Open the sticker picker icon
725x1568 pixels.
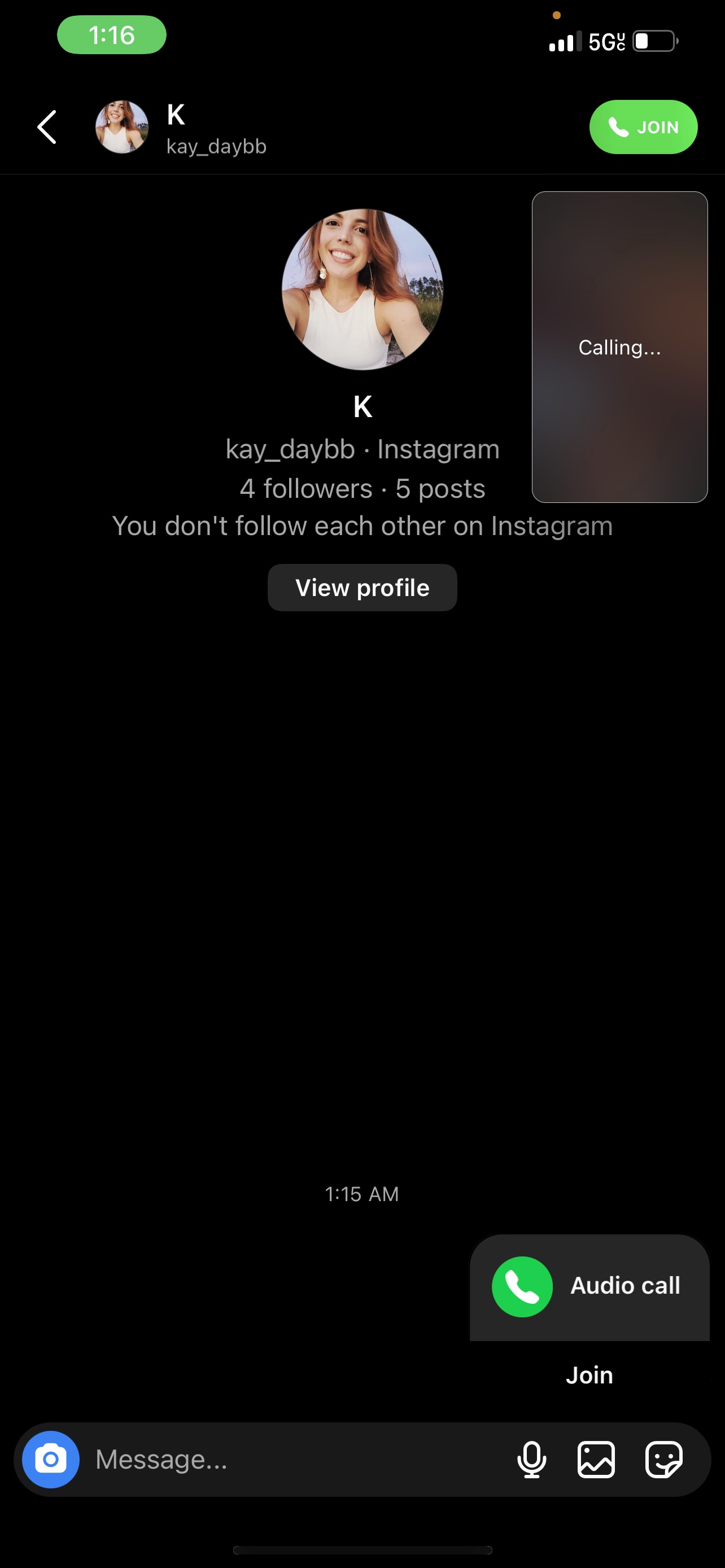point(663,1460)
